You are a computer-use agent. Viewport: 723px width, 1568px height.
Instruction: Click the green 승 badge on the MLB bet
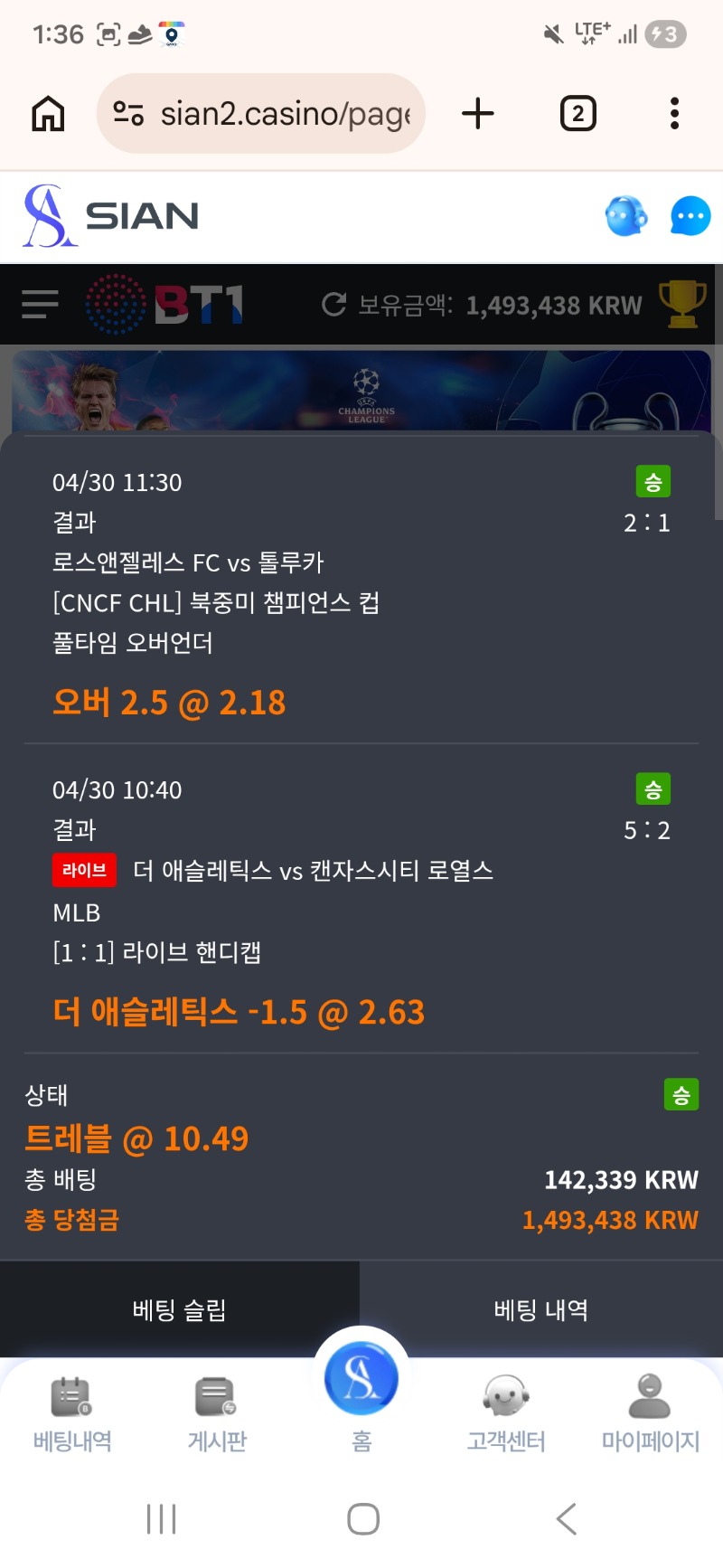click(x=653, y=789)
